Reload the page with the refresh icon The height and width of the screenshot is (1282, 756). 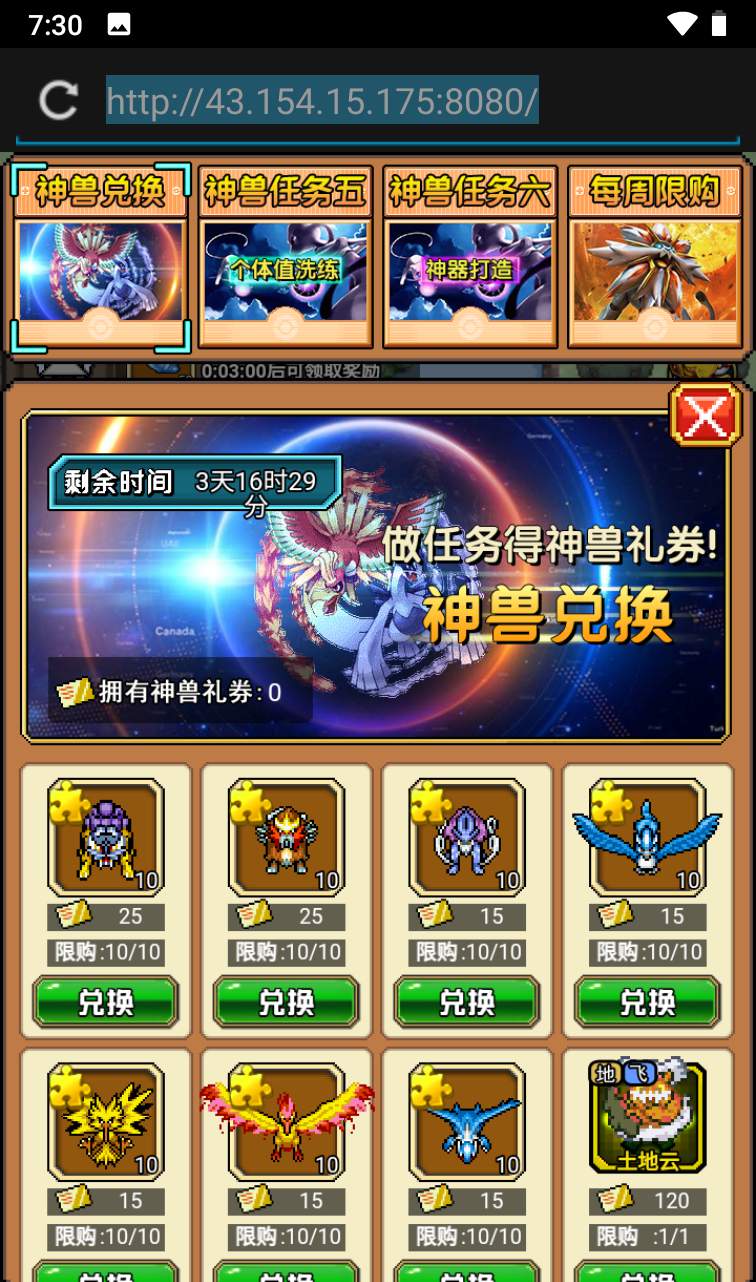click(58, 101)
